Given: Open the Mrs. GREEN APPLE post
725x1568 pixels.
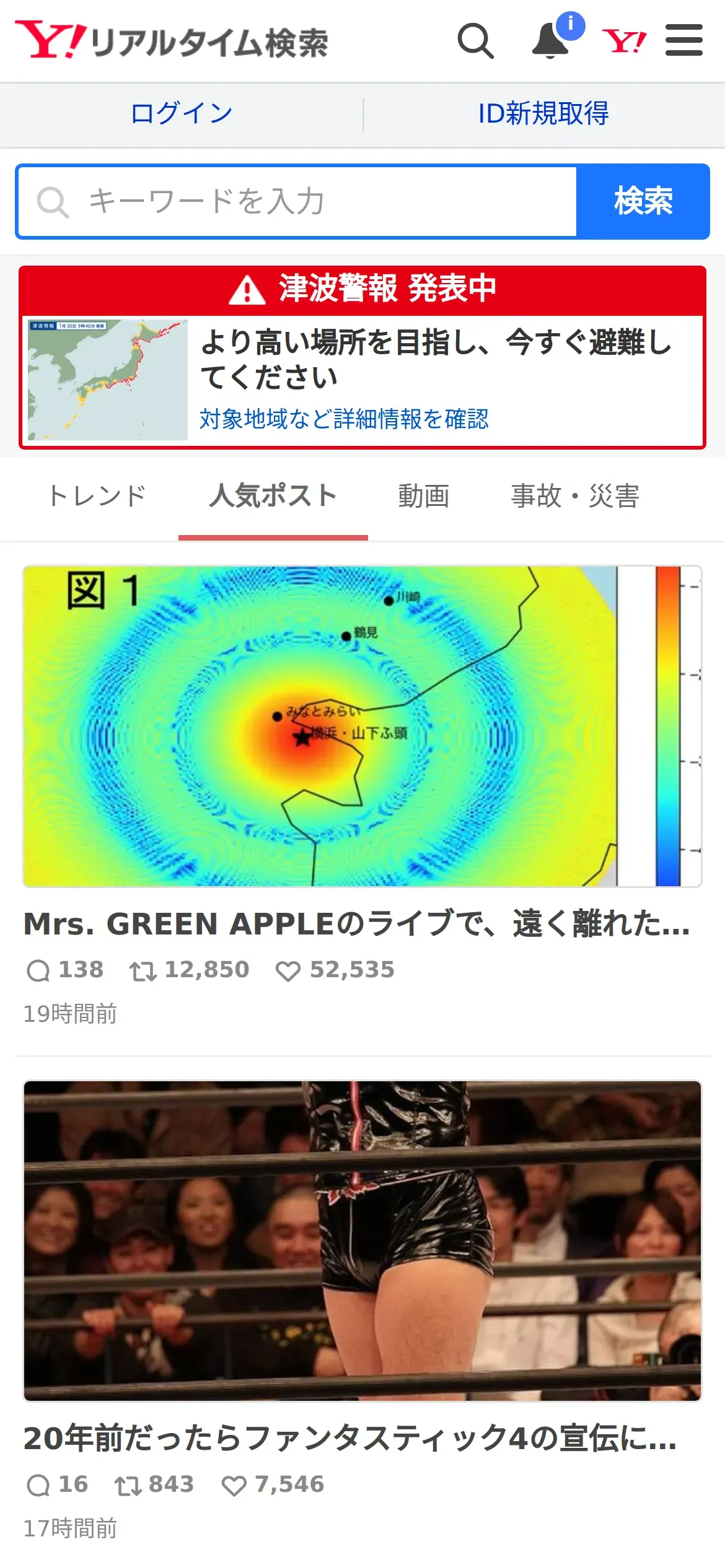Looking at the screenshot, I should [x=356, y=923].
